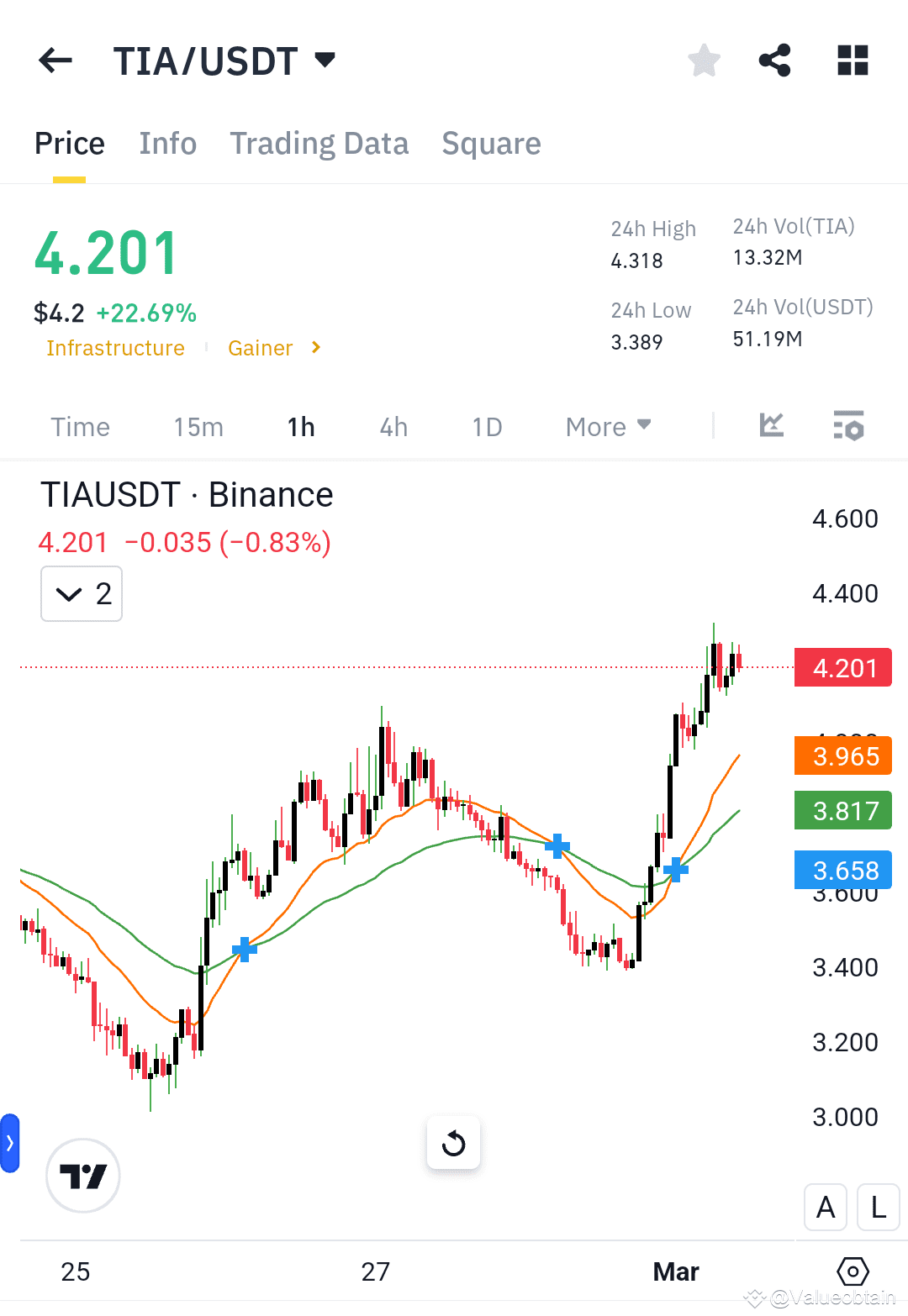Open the indicator settings icon next to chart styles
The image size is (908, 1316).
848,426
